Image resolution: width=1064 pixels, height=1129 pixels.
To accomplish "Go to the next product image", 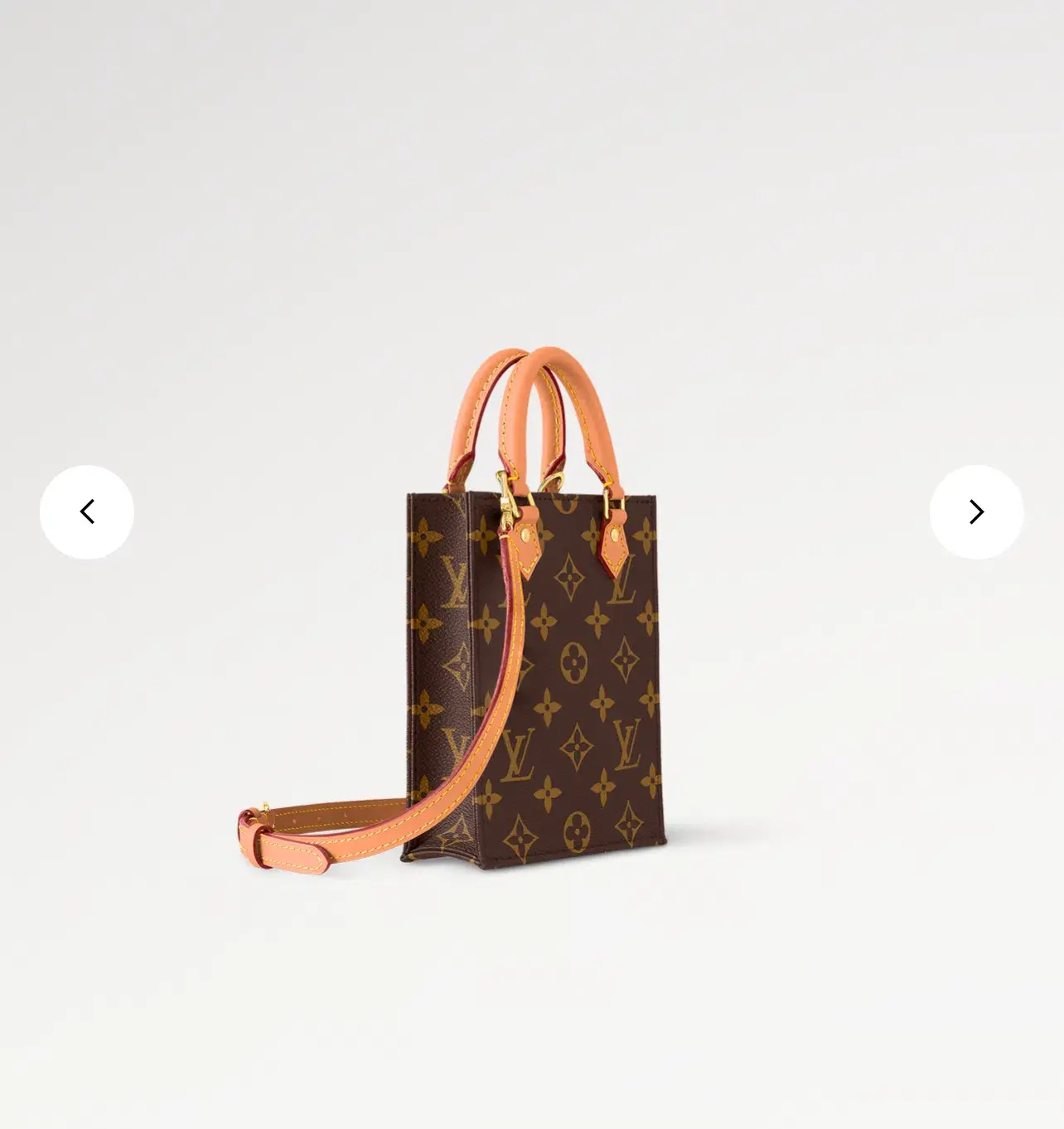I will pyautogui.click(x=976, y=511).
